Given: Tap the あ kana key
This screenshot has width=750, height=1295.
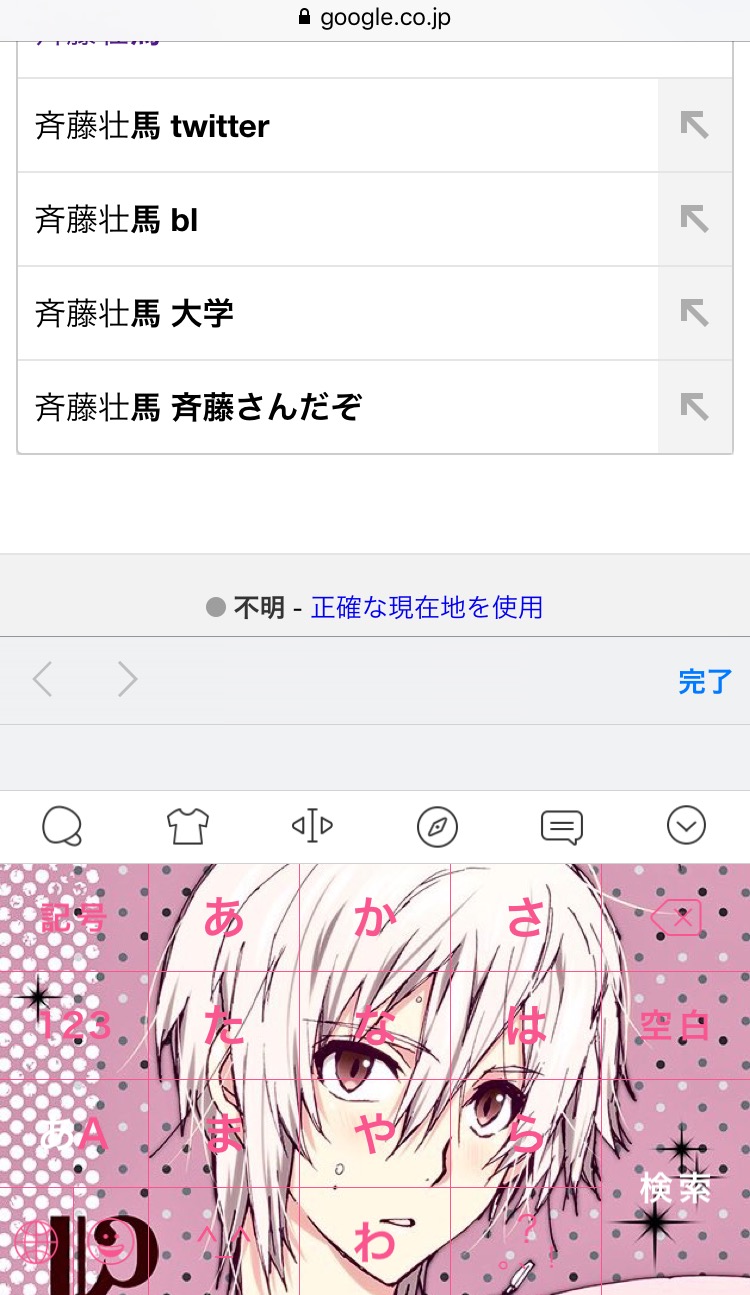Looking at the screenshot, I should click(x=224, y=917).
